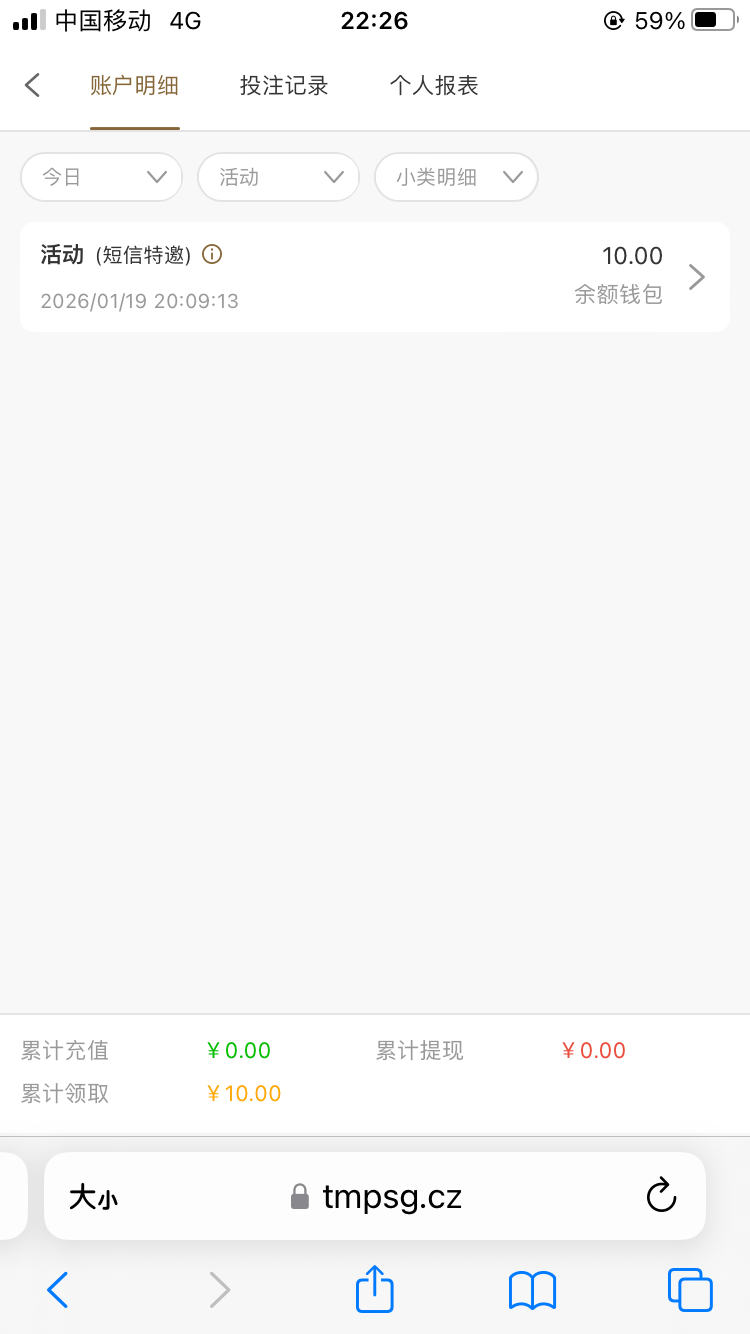Open the 大小 text size menu
This screenshot has height=1334, width=750.
click(93, 1197)
